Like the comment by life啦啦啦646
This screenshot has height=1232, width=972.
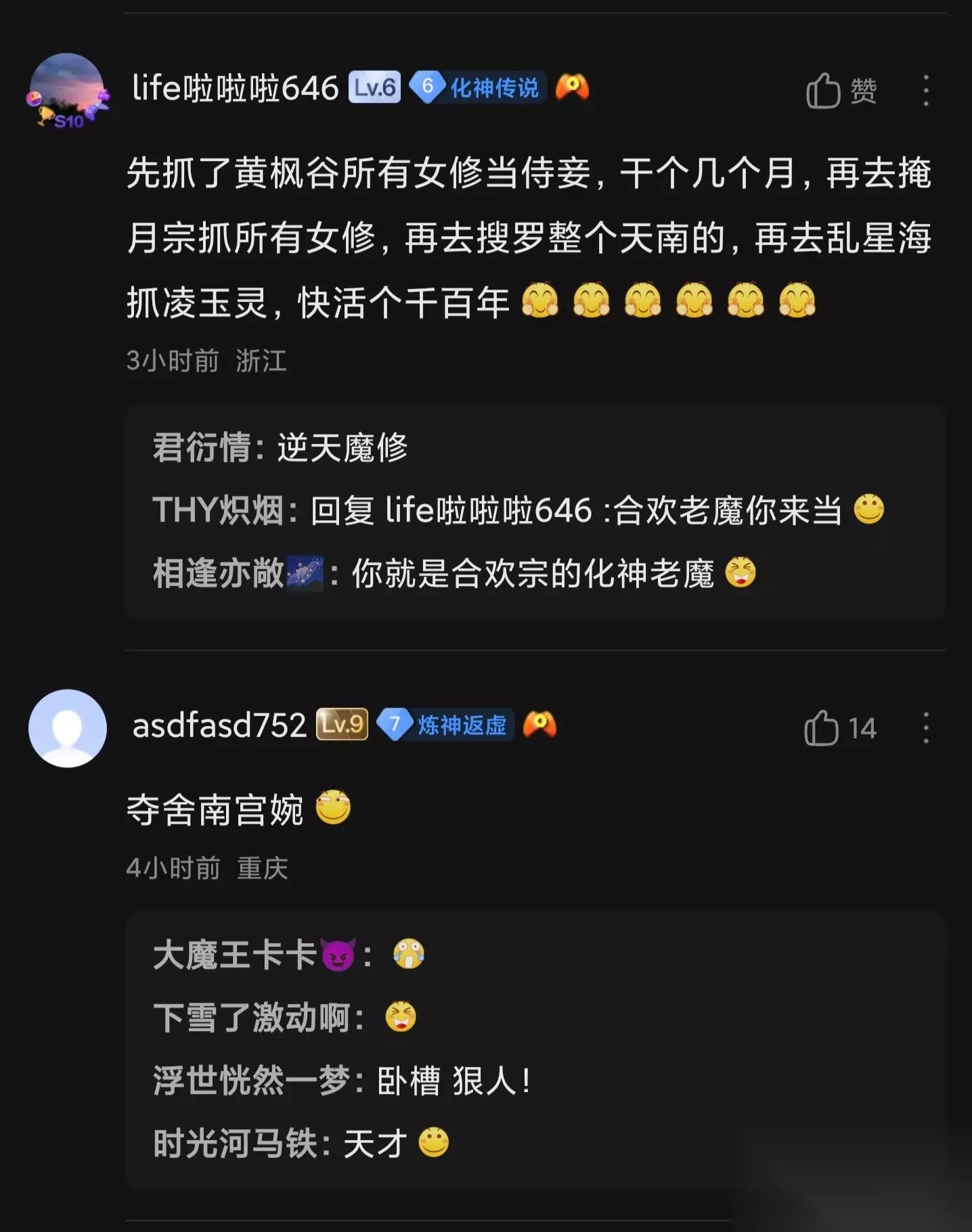841,91
